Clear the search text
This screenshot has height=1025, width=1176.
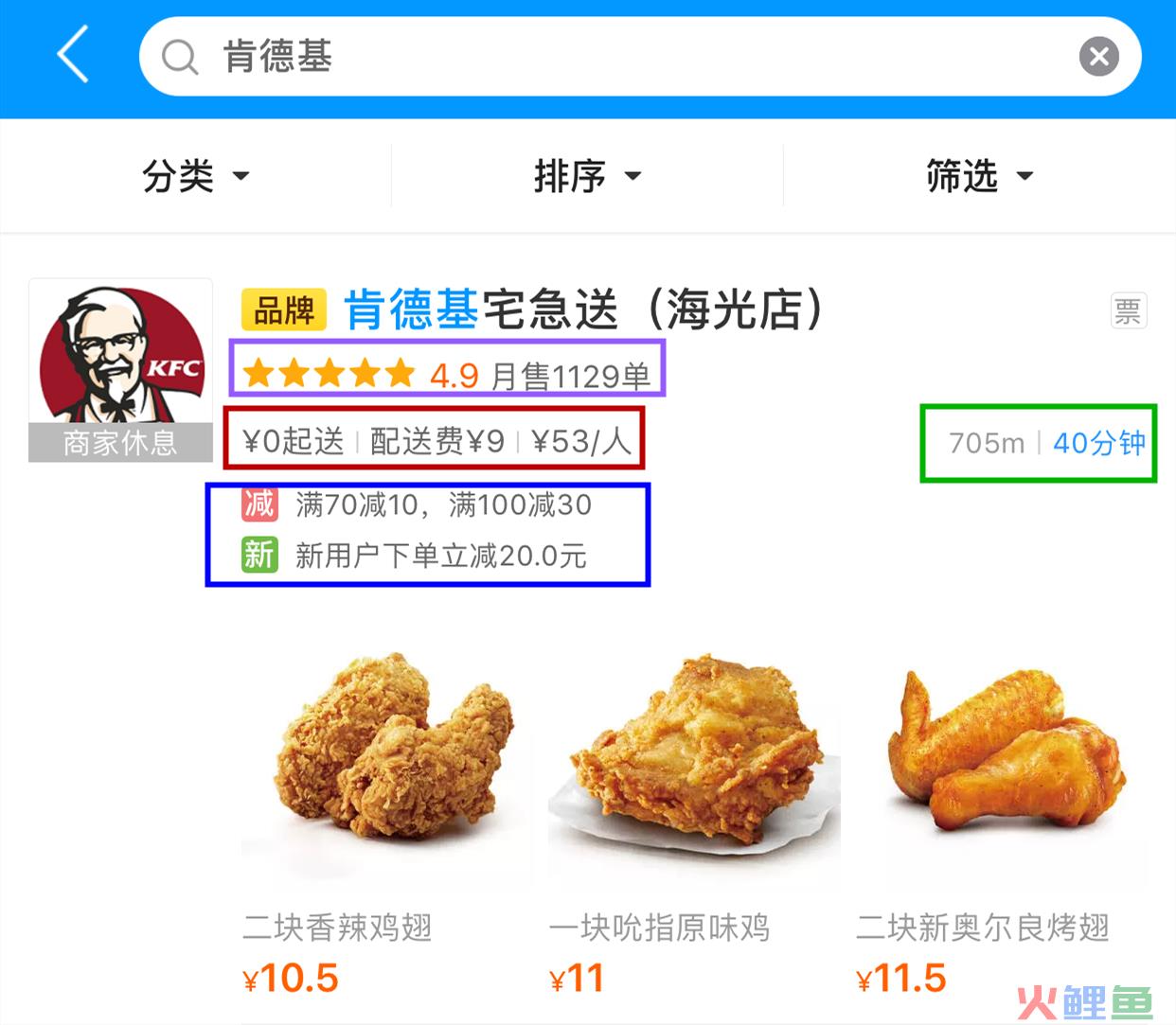point(1098,57)
